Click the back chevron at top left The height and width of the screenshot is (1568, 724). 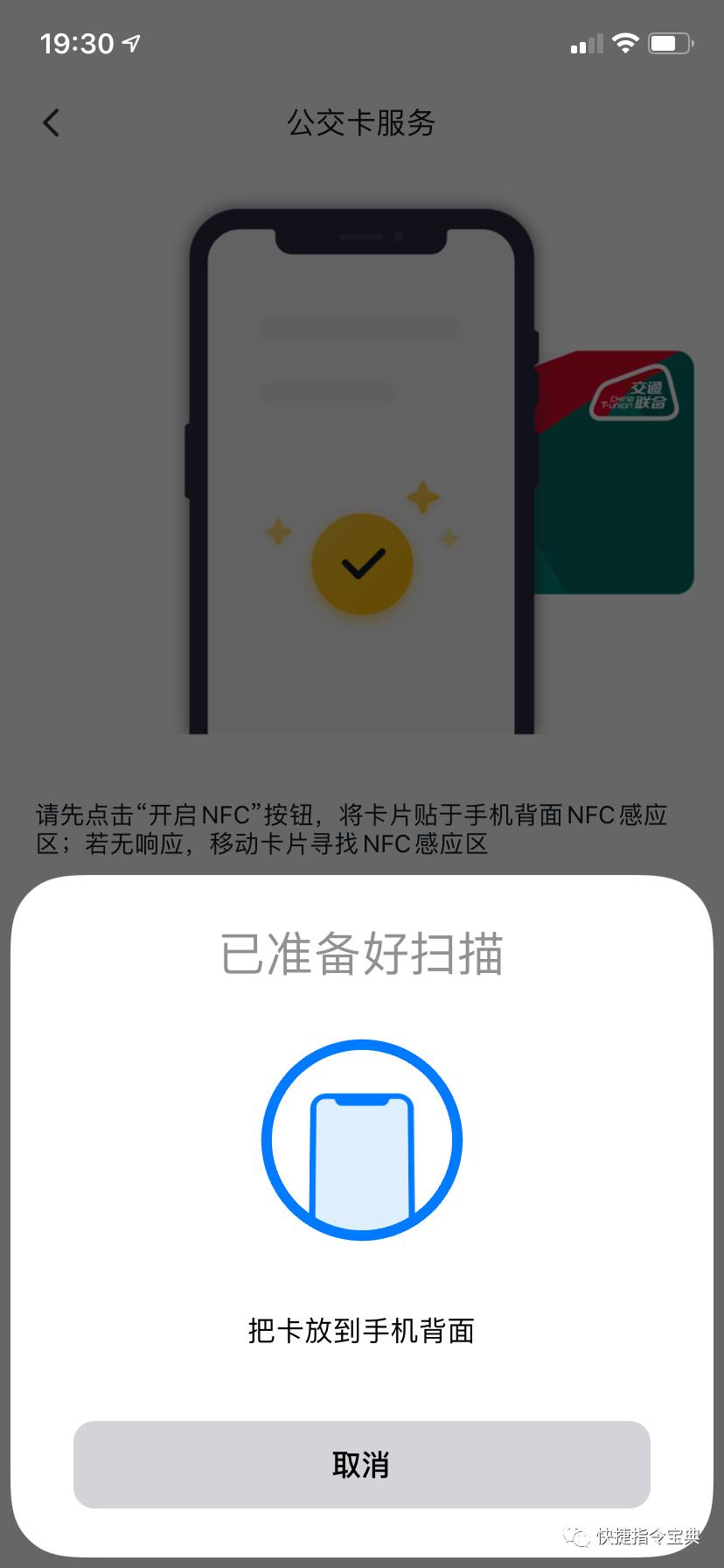tap(50, 122)
